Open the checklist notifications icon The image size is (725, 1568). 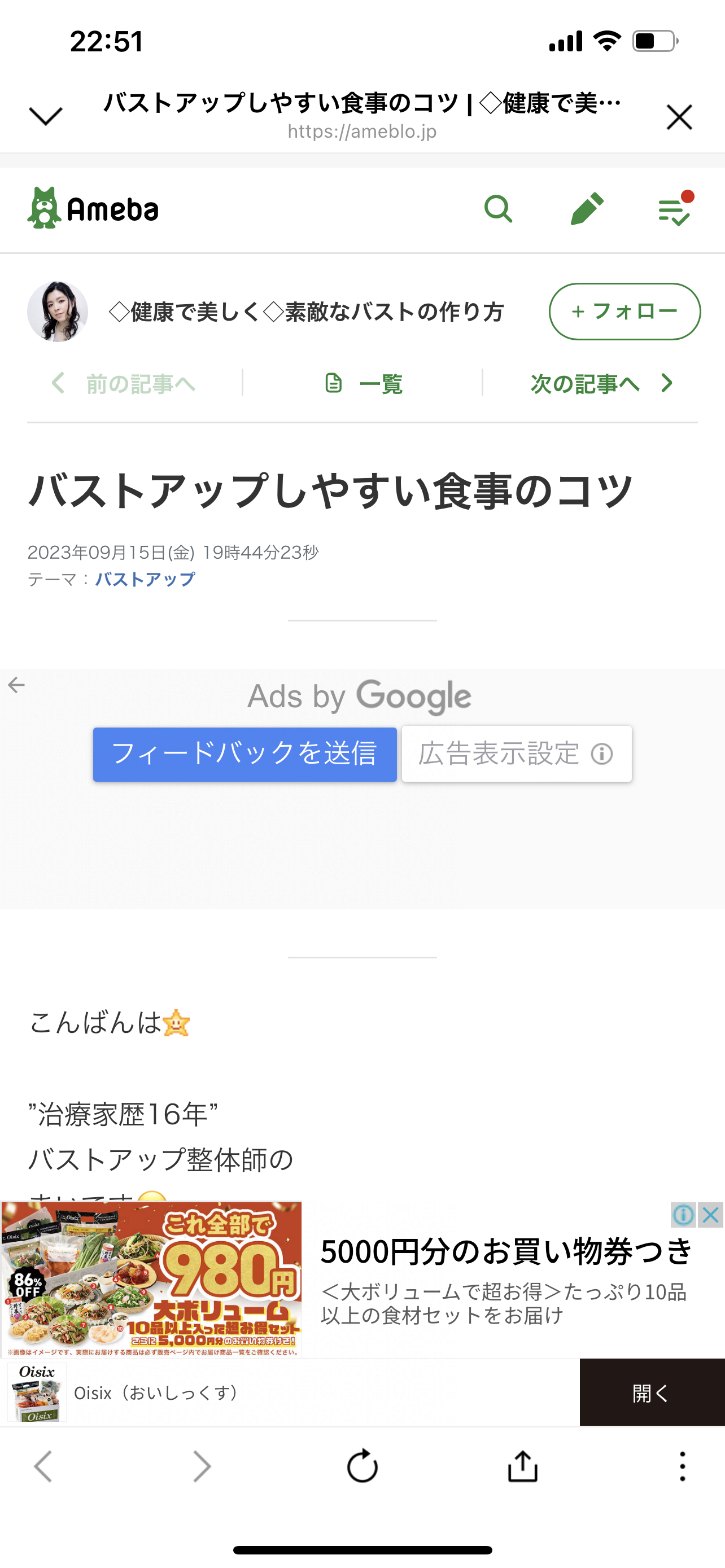tap(676, 209)
